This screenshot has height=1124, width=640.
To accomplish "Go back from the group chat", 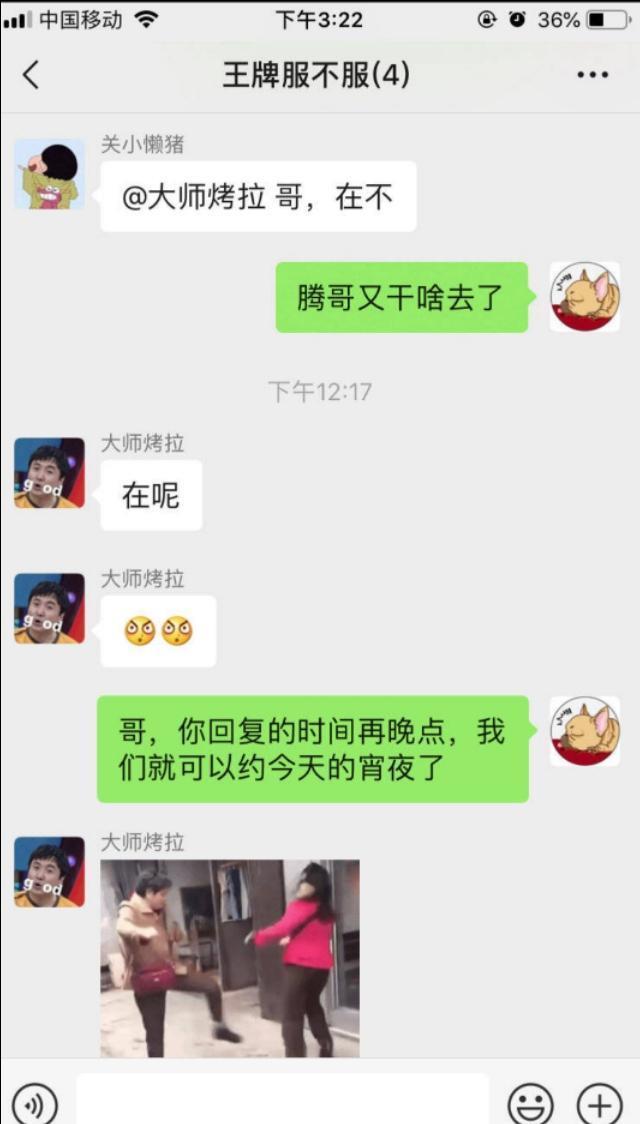I will coord(32,75).
